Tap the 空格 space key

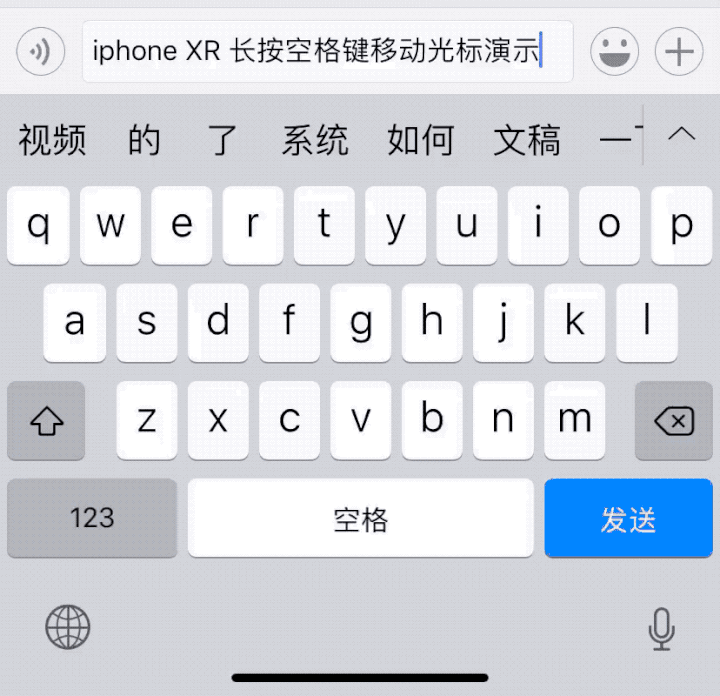[361, 518]
